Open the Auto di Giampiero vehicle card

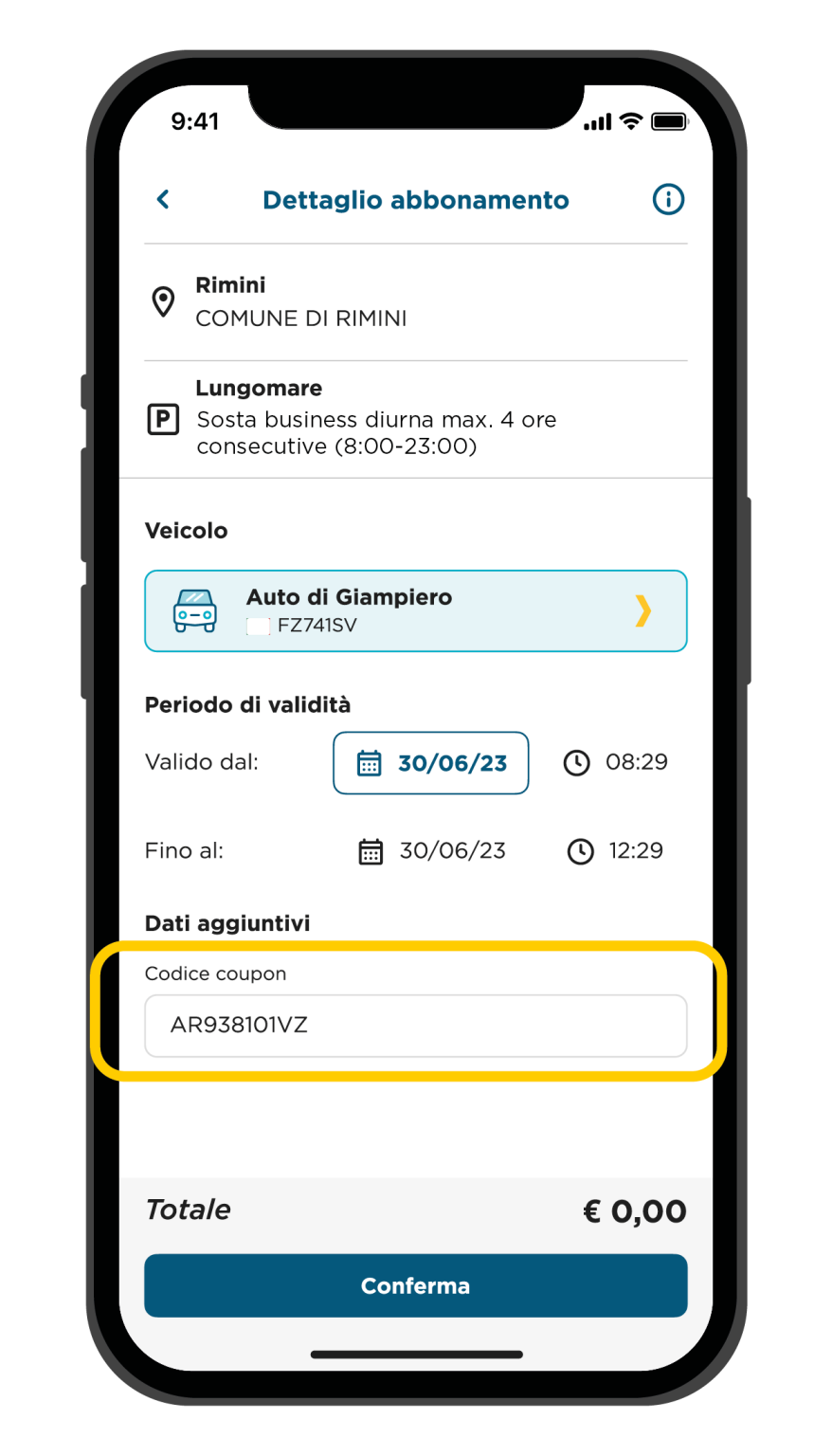[x=415, y=610]
